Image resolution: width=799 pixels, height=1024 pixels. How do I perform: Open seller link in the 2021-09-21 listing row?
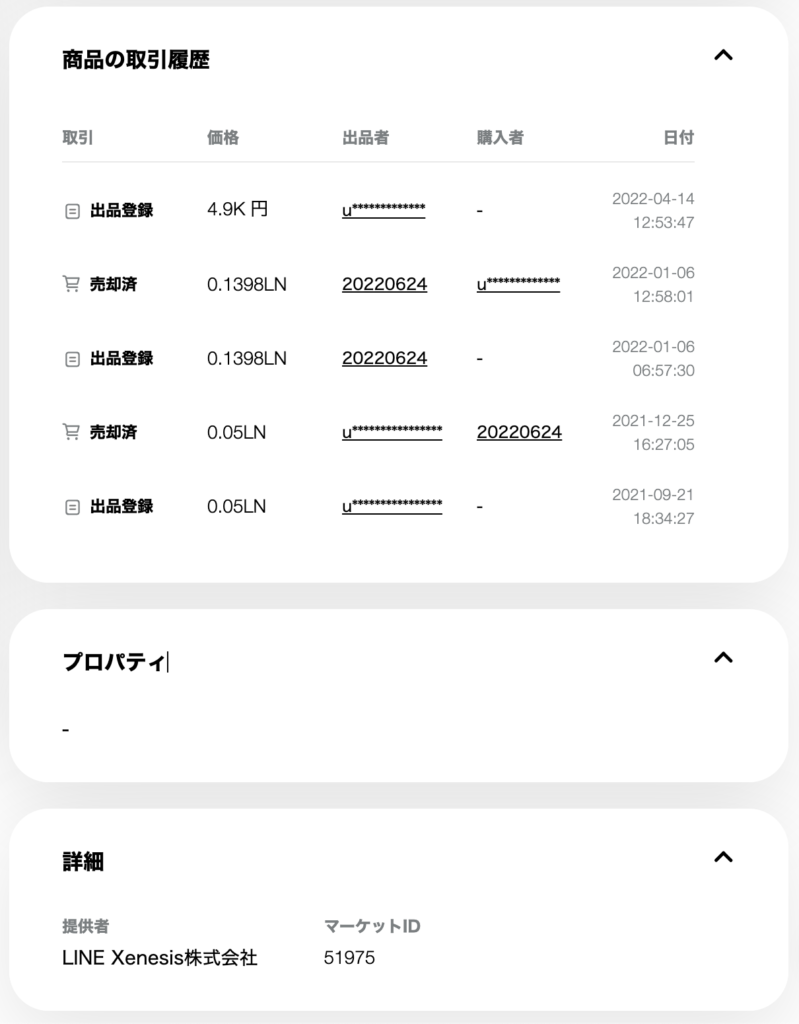tap(392, 506)
